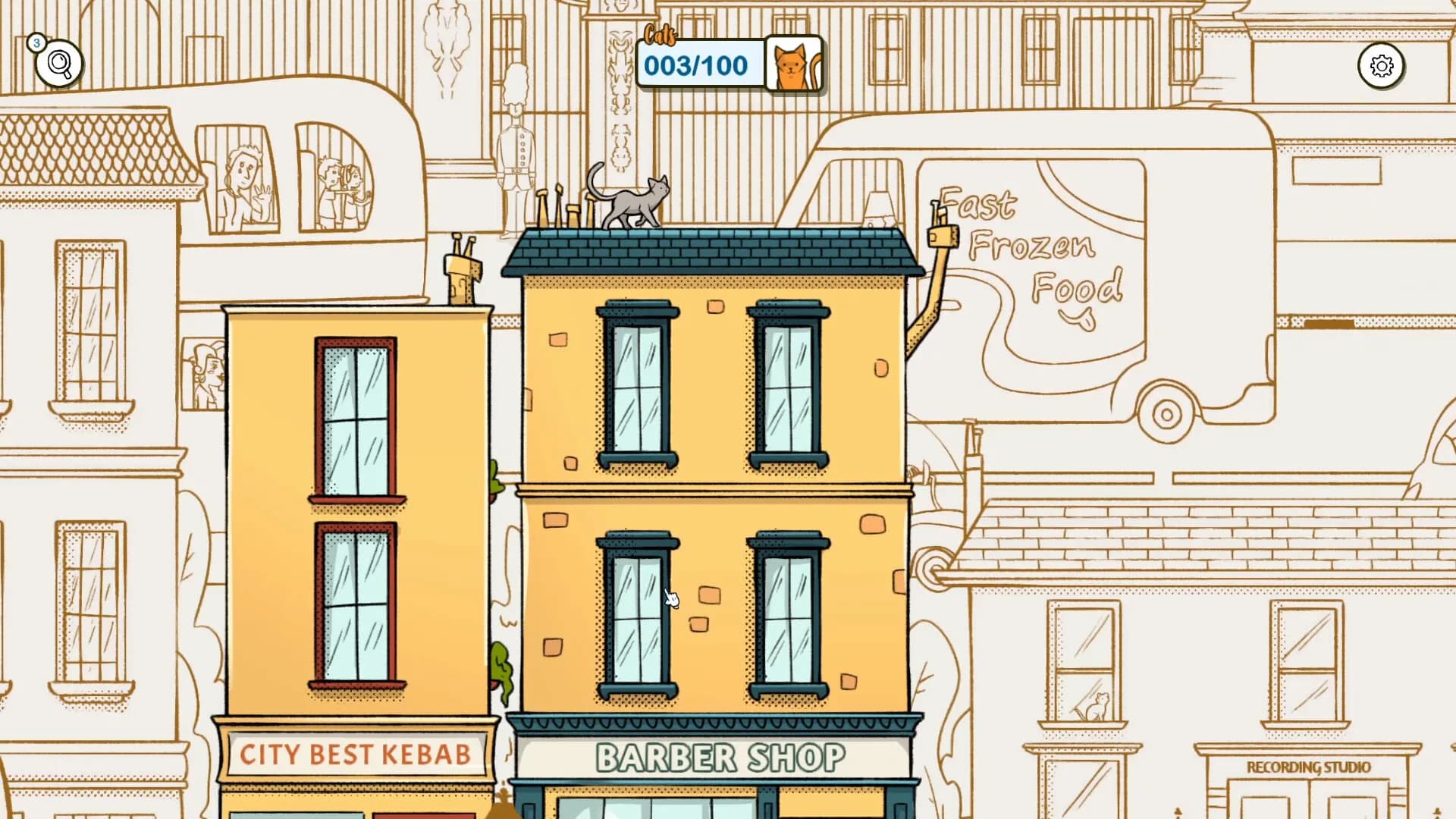Open the settings gear
The width and height of the screenshot is (1456, 819).
tap(1381, 67)
